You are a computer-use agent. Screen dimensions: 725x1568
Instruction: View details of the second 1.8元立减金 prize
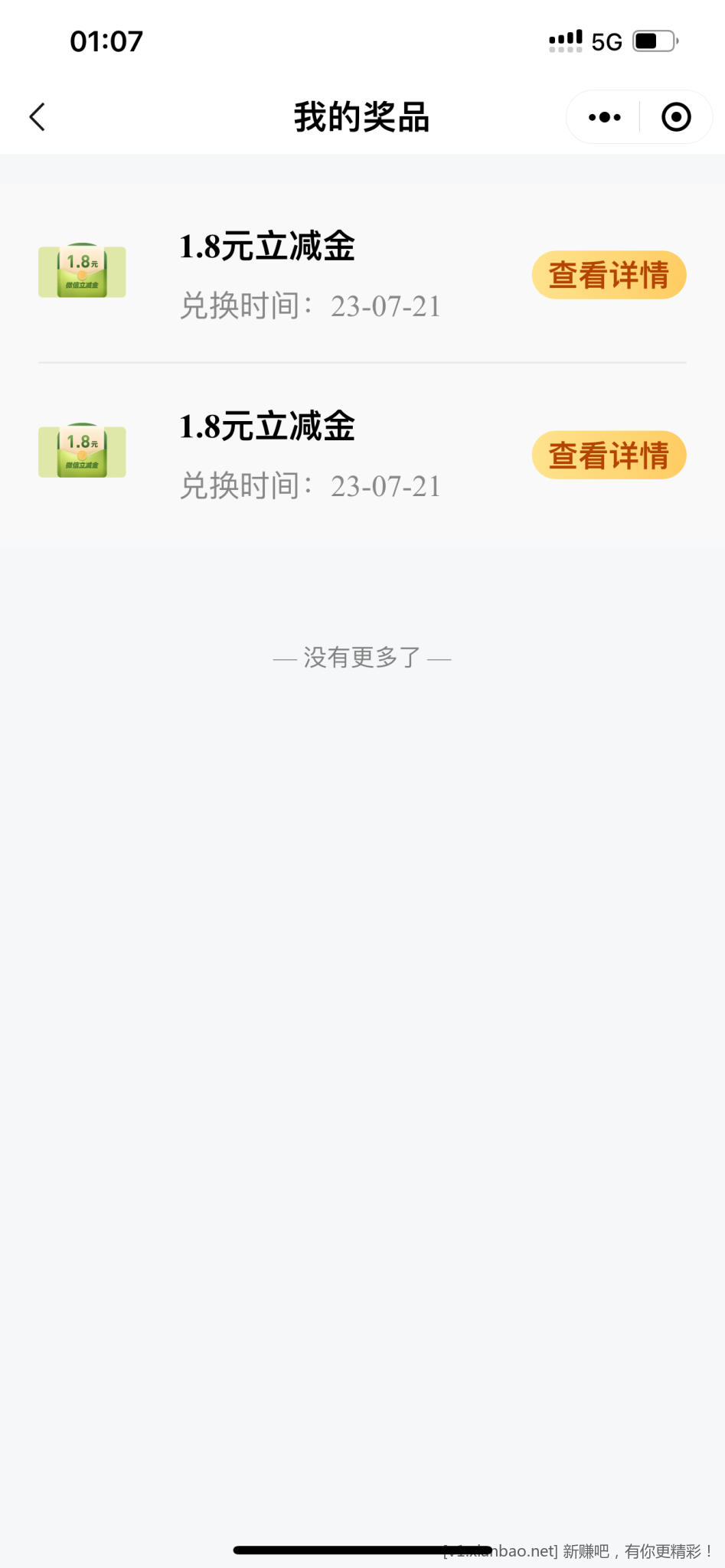pyautogui.click(x=609, y=455)
